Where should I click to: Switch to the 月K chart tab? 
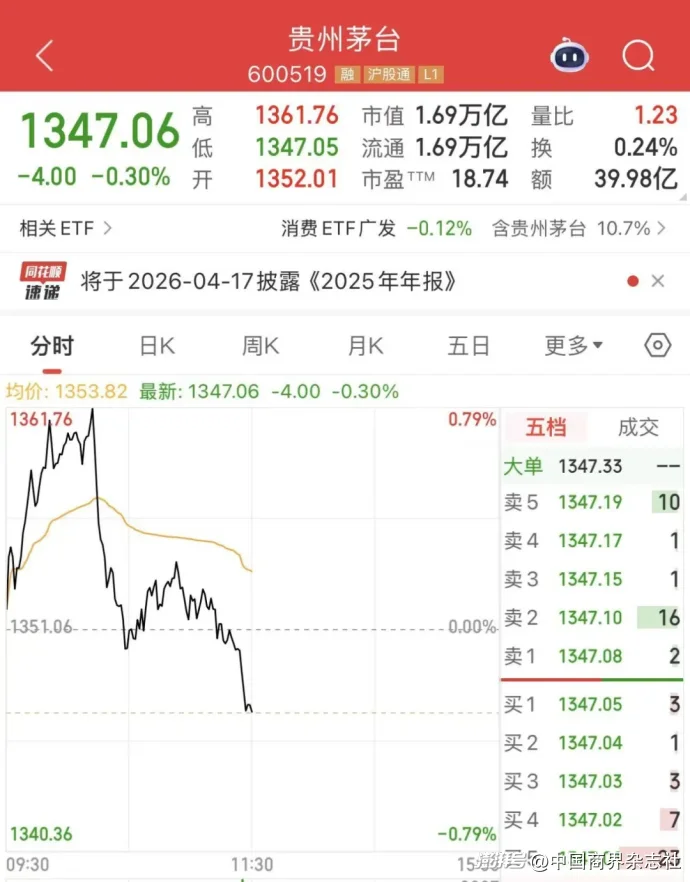pyautogui.click(x=365, y=346)
